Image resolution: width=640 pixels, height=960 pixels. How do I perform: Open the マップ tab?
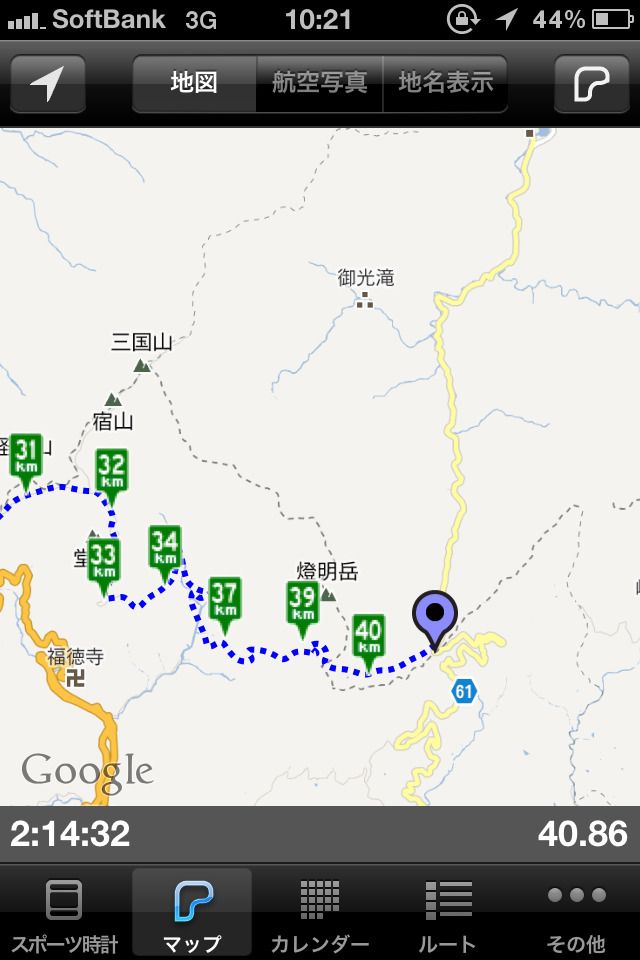coord(192,912)
